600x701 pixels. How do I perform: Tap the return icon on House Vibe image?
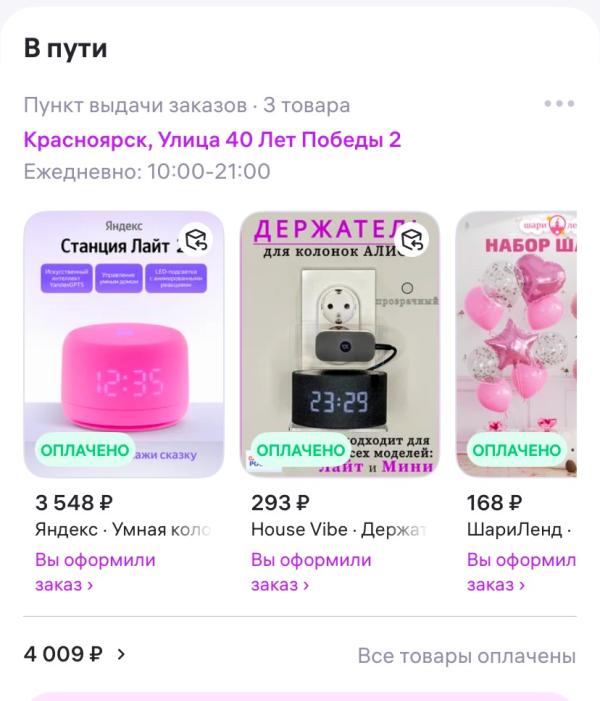[x=413, y=239]
